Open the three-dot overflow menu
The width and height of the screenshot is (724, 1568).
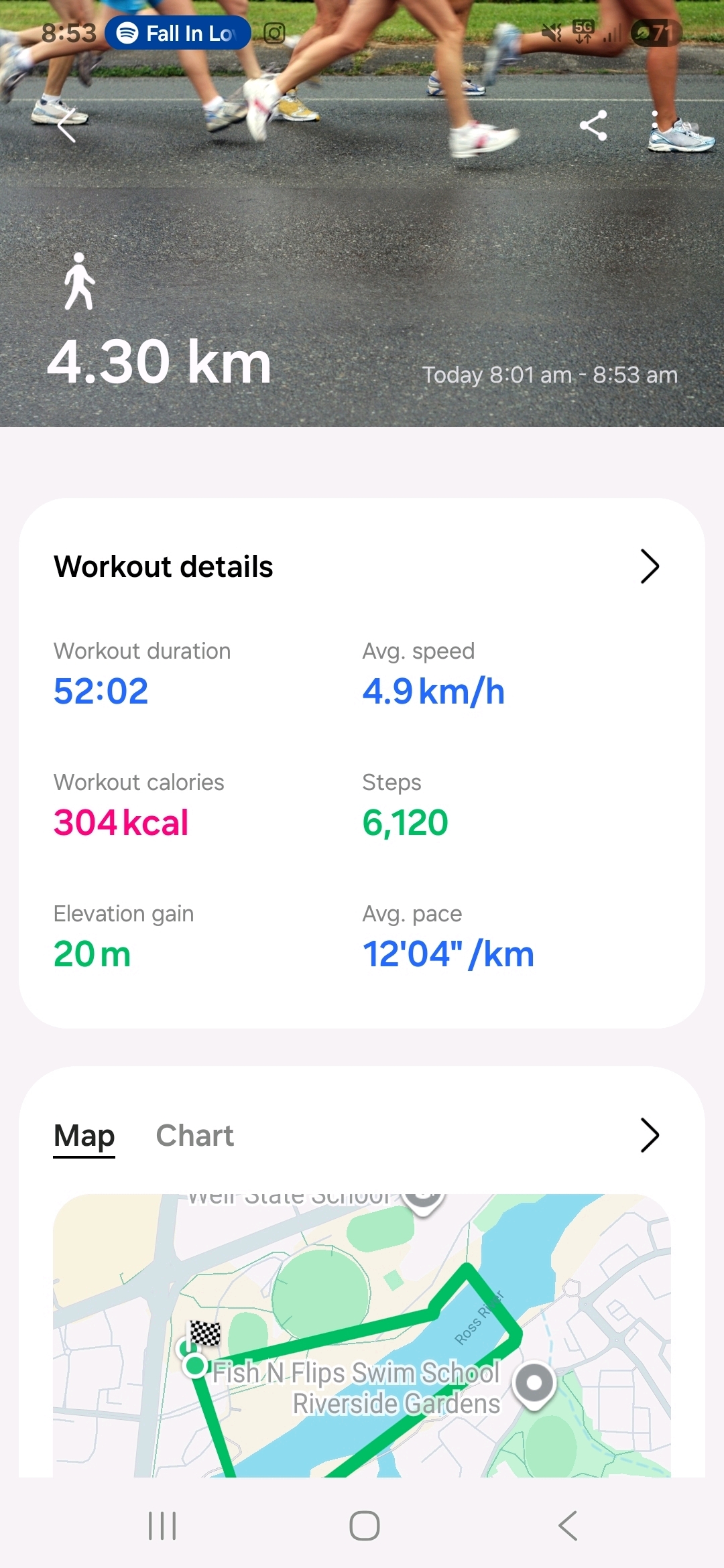pos(655,125)
